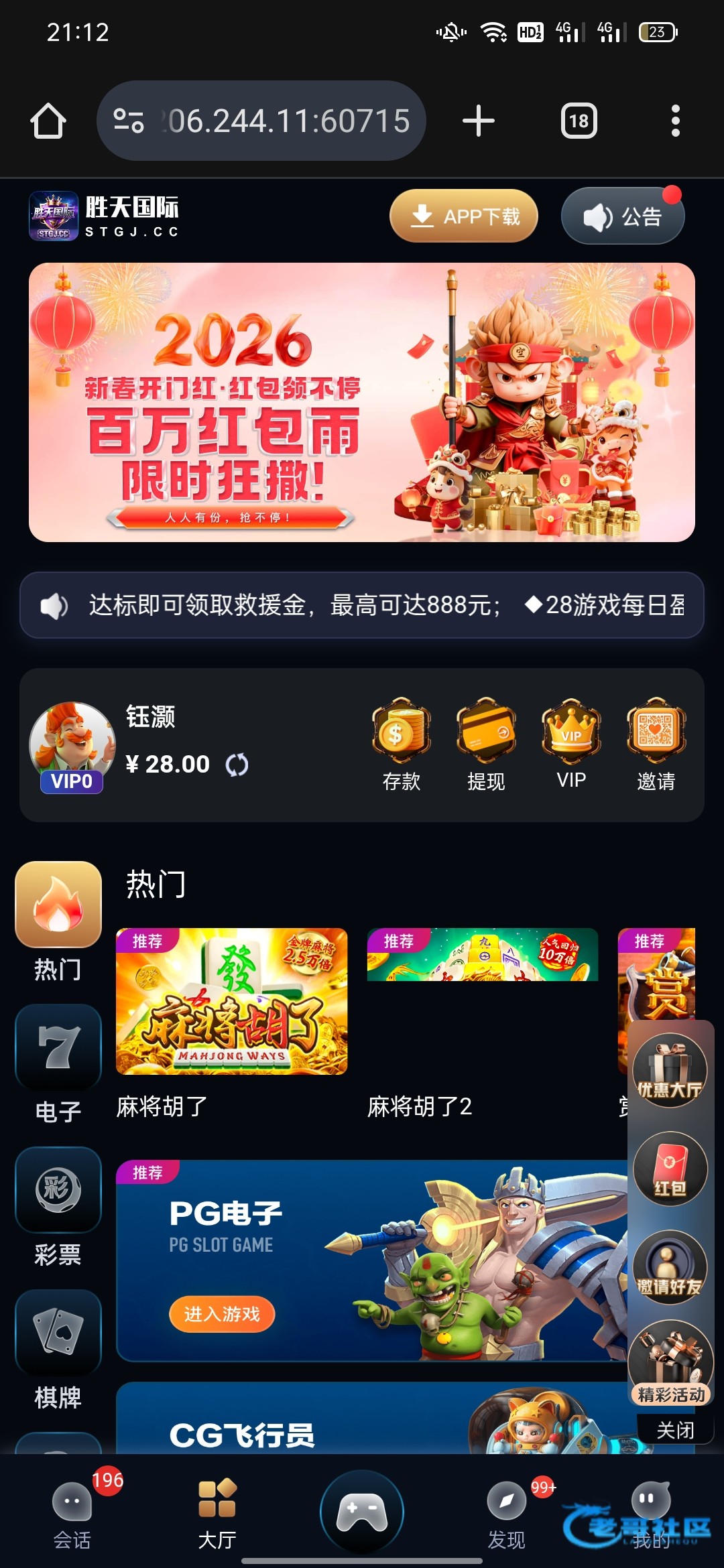Open the 优惠大厅 floating shortcut

pyautogui.click(x=670, y=1070)
